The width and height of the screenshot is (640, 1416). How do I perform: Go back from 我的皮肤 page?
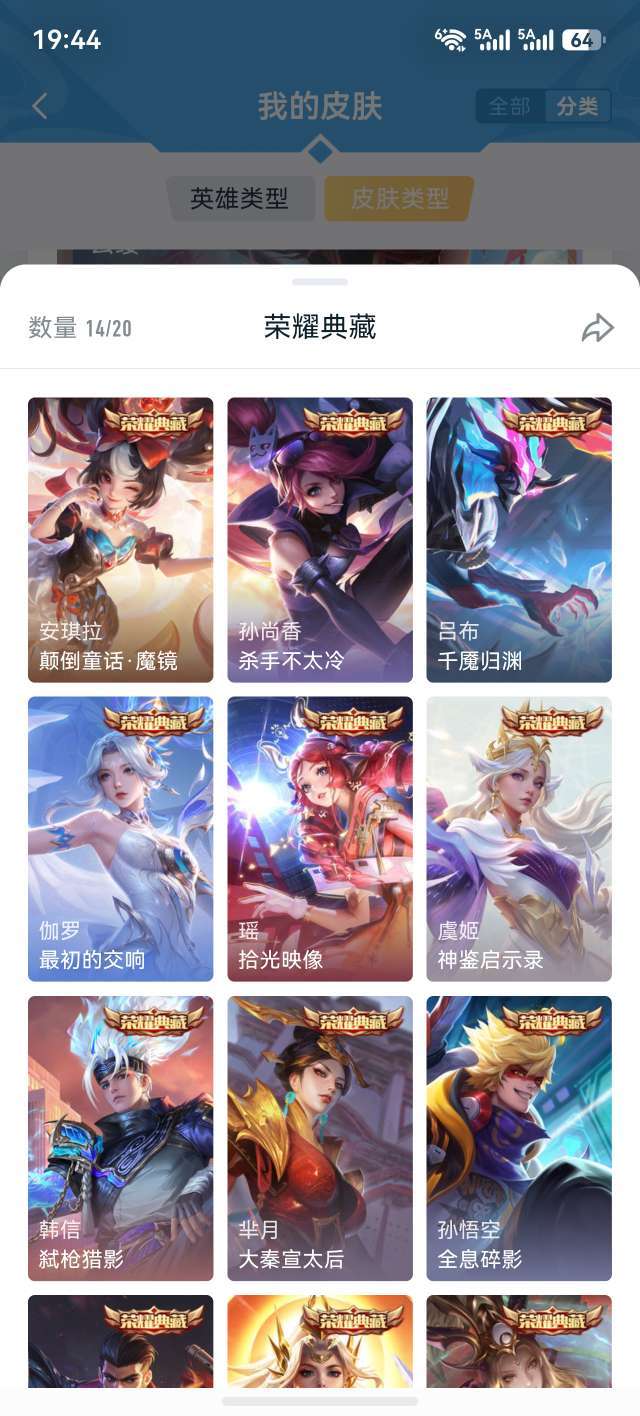click(40, 106)
